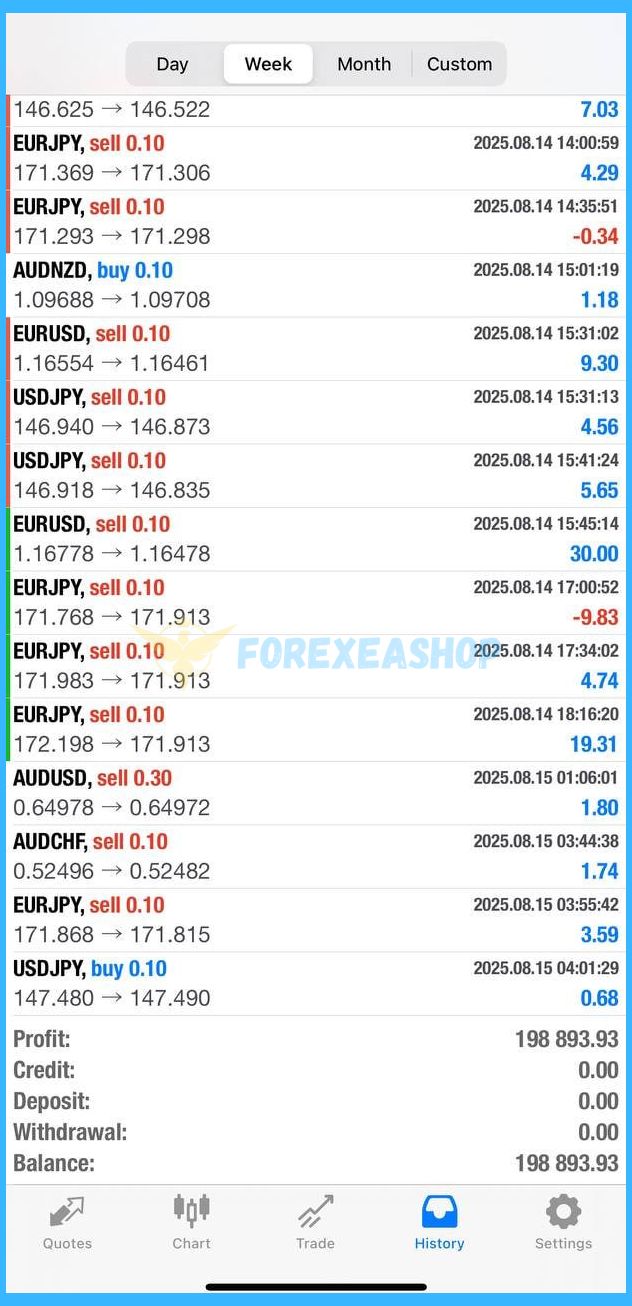Screen dimensions: 632x1306
Task: Open the EURJPY trade closed at 18:16:20
Action: [x=316, y=729]
